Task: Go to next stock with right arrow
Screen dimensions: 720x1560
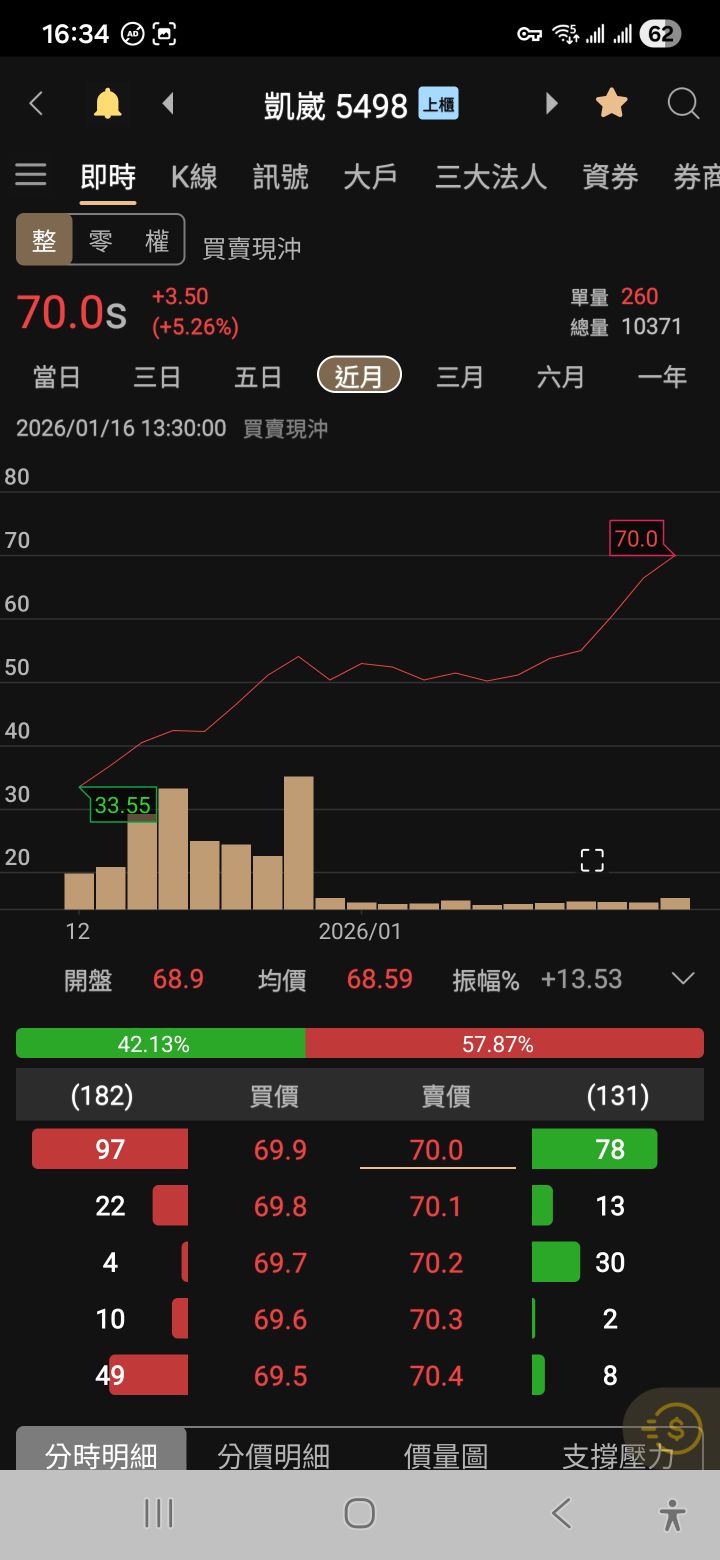Action: 551,103
